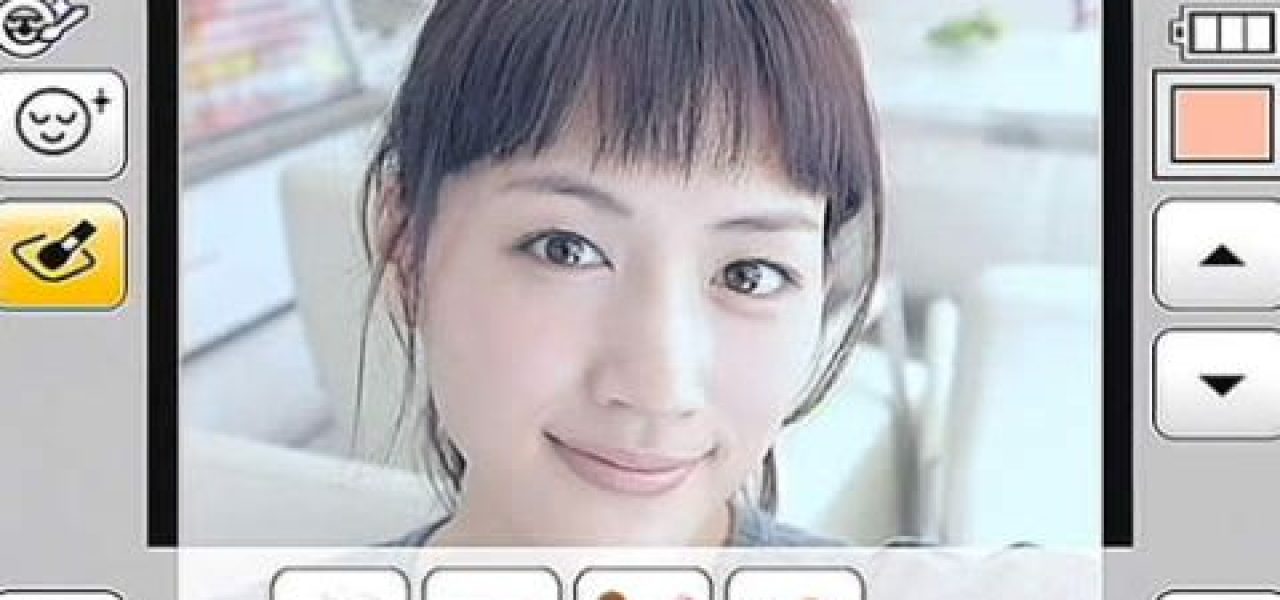Select the peach color swatch

(x=1220, y=125)
